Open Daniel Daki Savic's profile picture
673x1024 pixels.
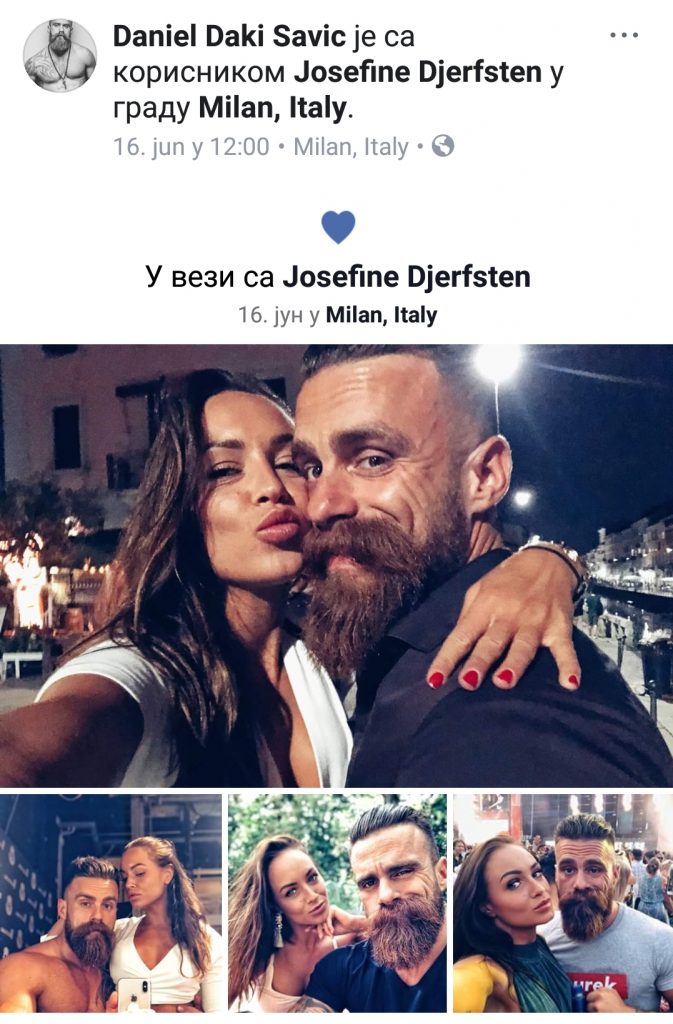[x=60, y=56]
